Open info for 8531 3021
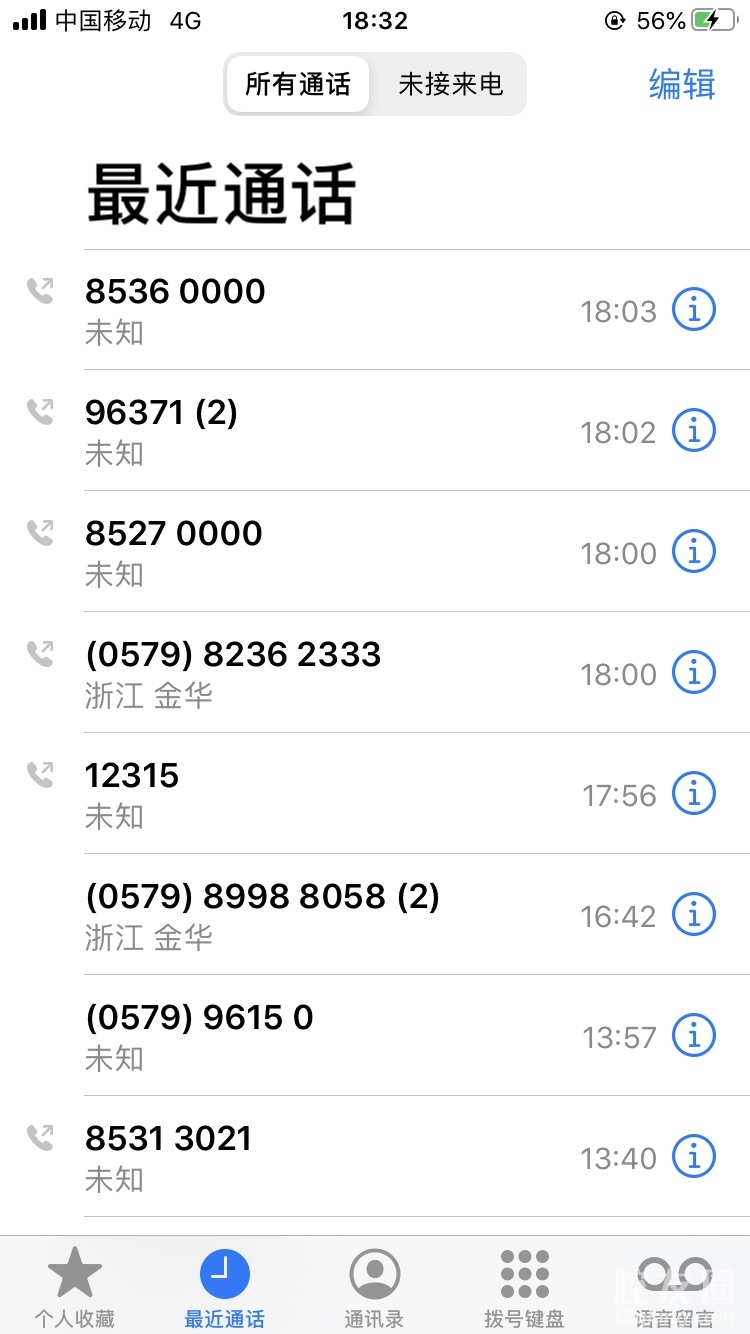The height and width of the screenshot is (1334, 750). [693, 1157]
